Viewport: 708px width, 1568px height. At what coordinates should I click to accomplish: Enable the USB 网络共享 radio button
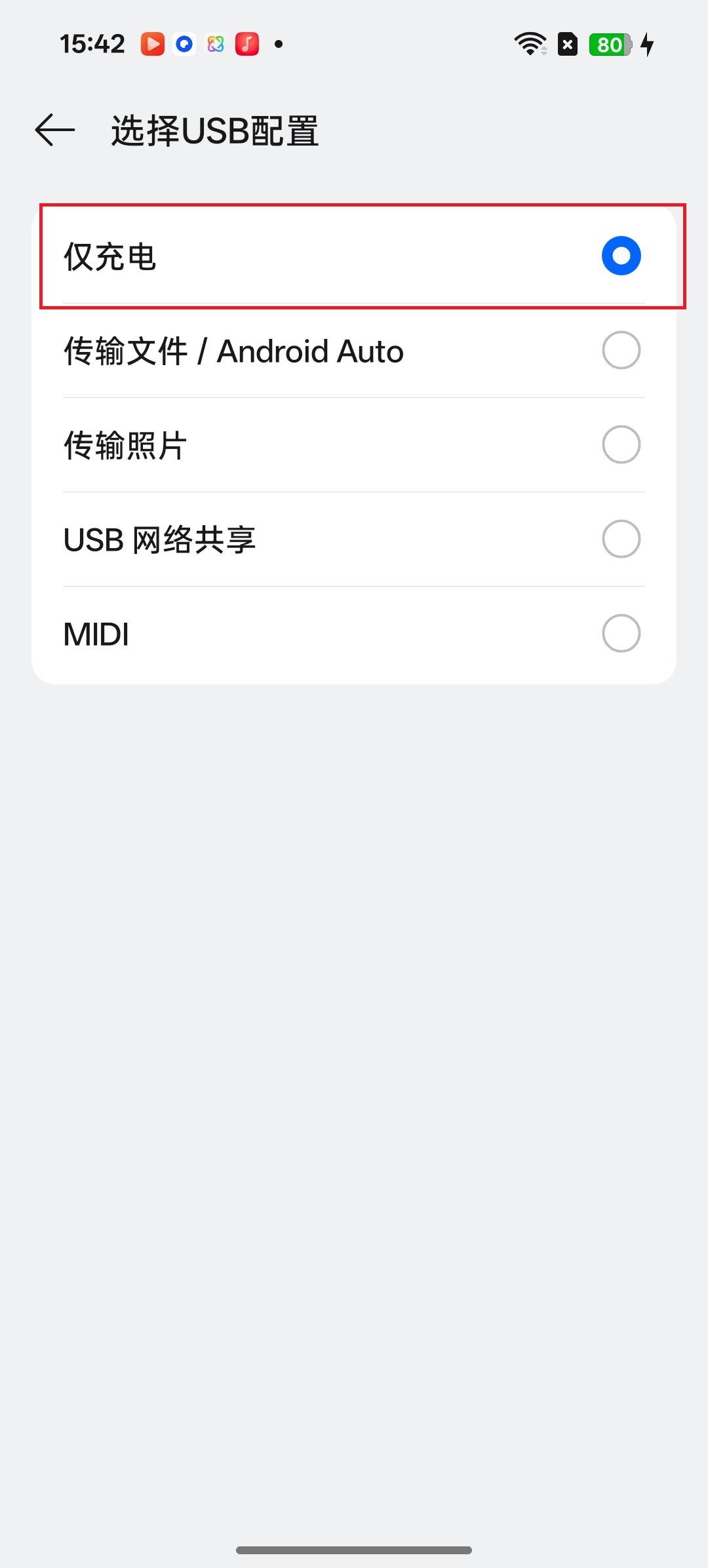620,539
